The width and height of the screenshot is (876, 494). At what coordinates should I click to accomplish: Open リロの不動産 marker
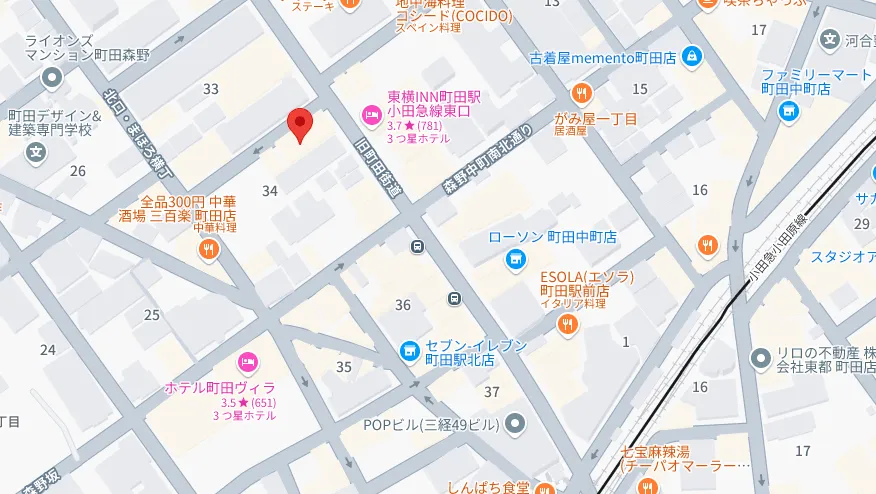click(761, 355)
